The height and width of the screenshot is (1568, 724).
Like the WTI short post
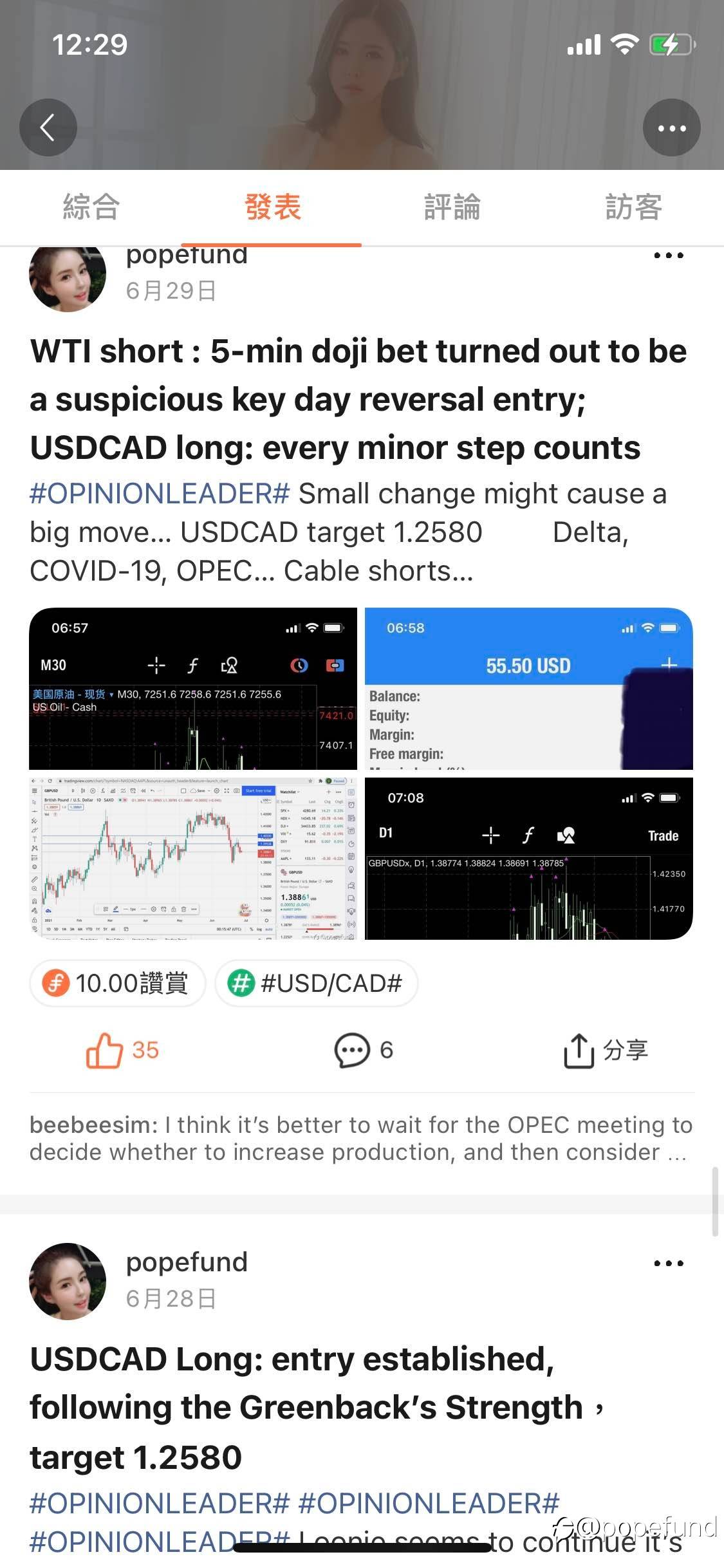pyautogui.click(x=122, y=1050)
